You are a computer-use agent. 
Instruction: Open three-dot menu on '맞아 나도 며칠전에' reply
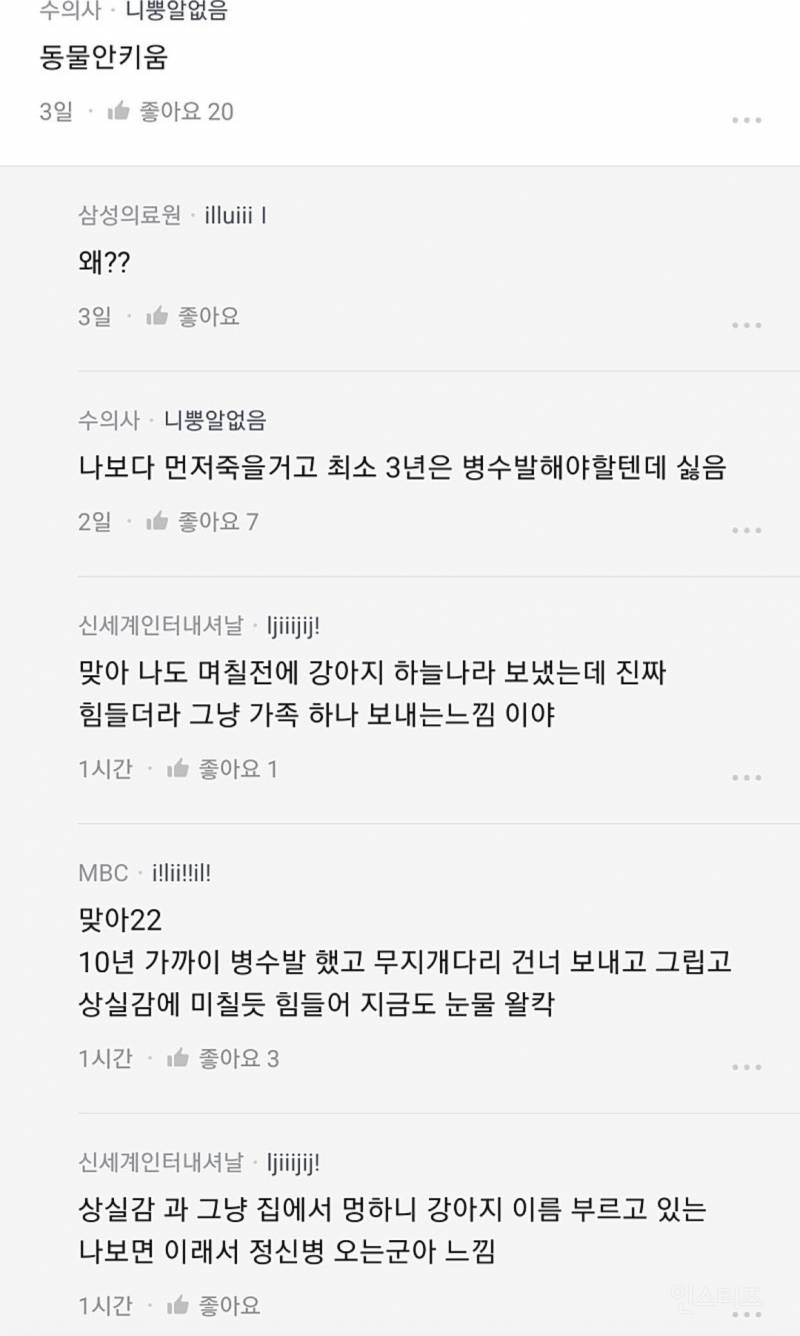[746, 778]
